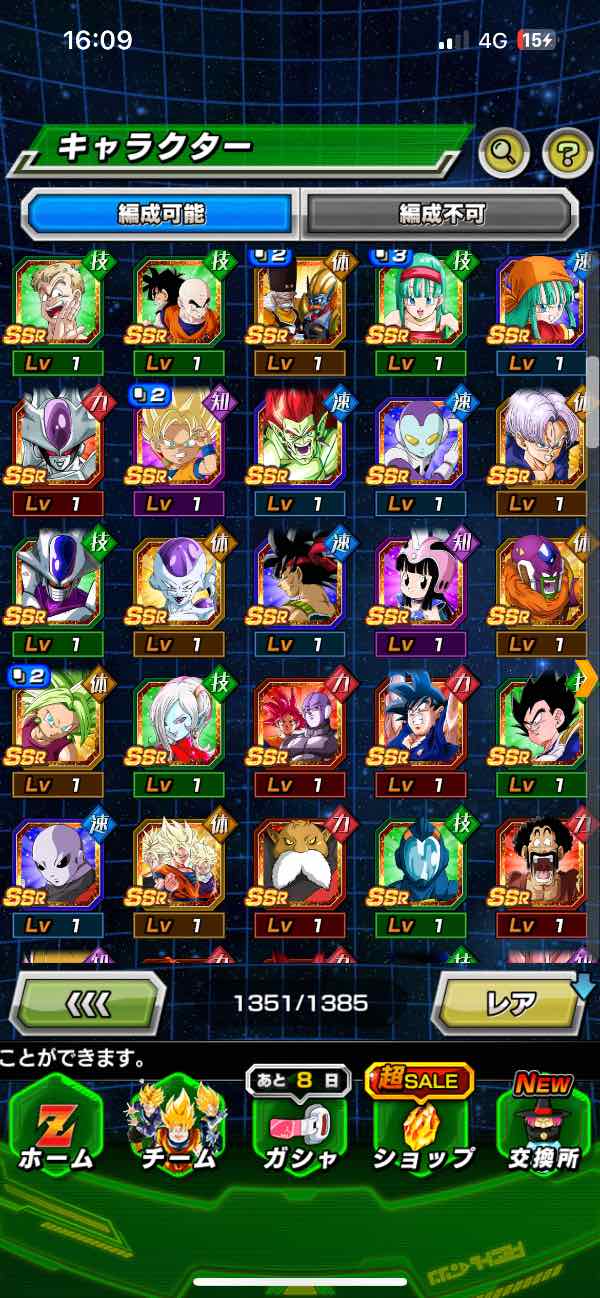Select the Mr. Satan character card
Screen dimensions: 600x1298
(x=541, y=864)
